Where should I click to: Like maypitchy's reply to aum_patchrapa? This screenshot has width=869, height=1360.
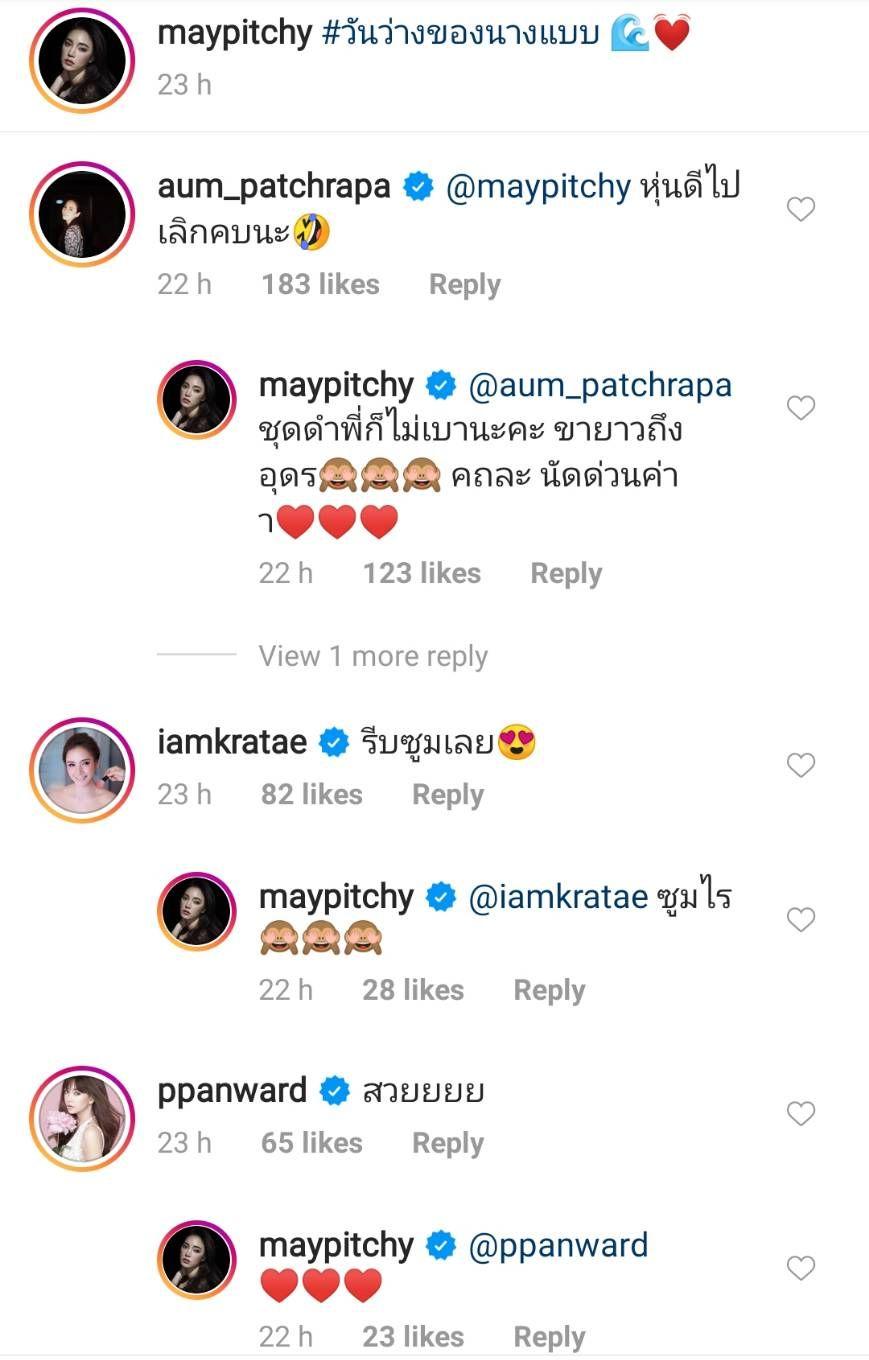coord(801,408)
